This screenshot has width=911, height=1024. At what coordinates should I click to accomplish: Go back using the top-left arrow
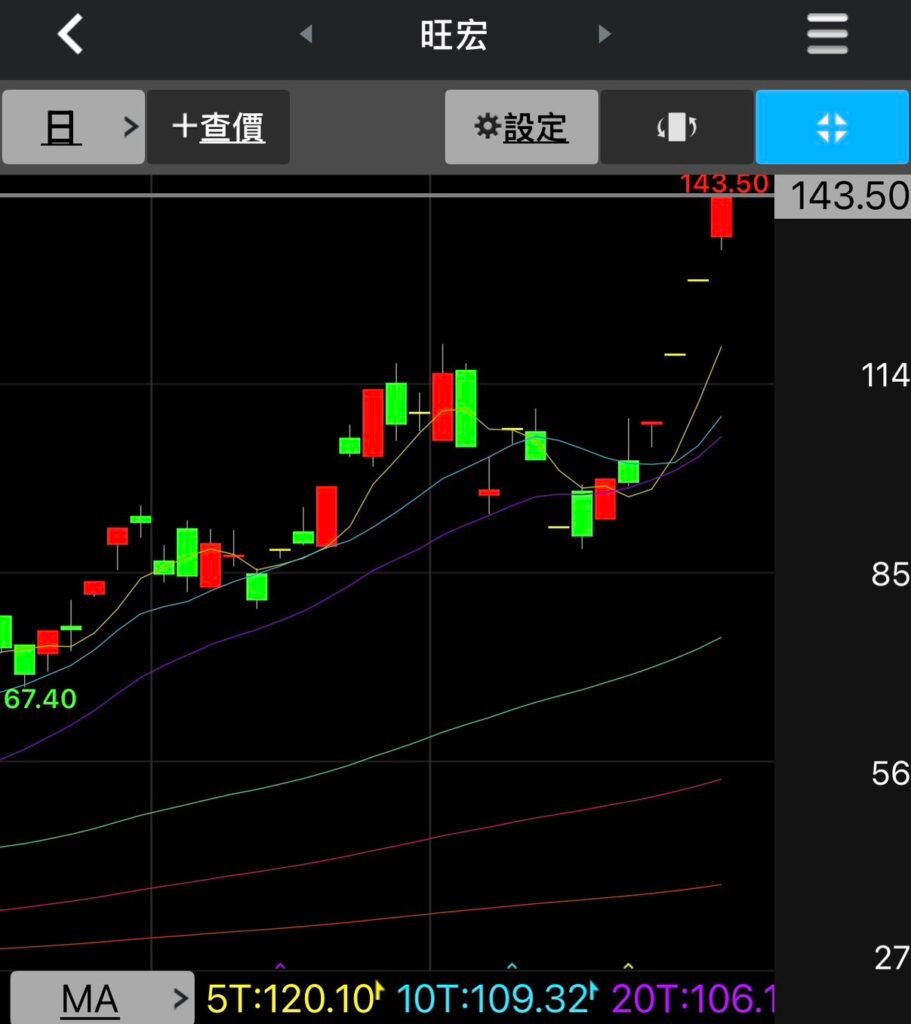tap(70, 36)
